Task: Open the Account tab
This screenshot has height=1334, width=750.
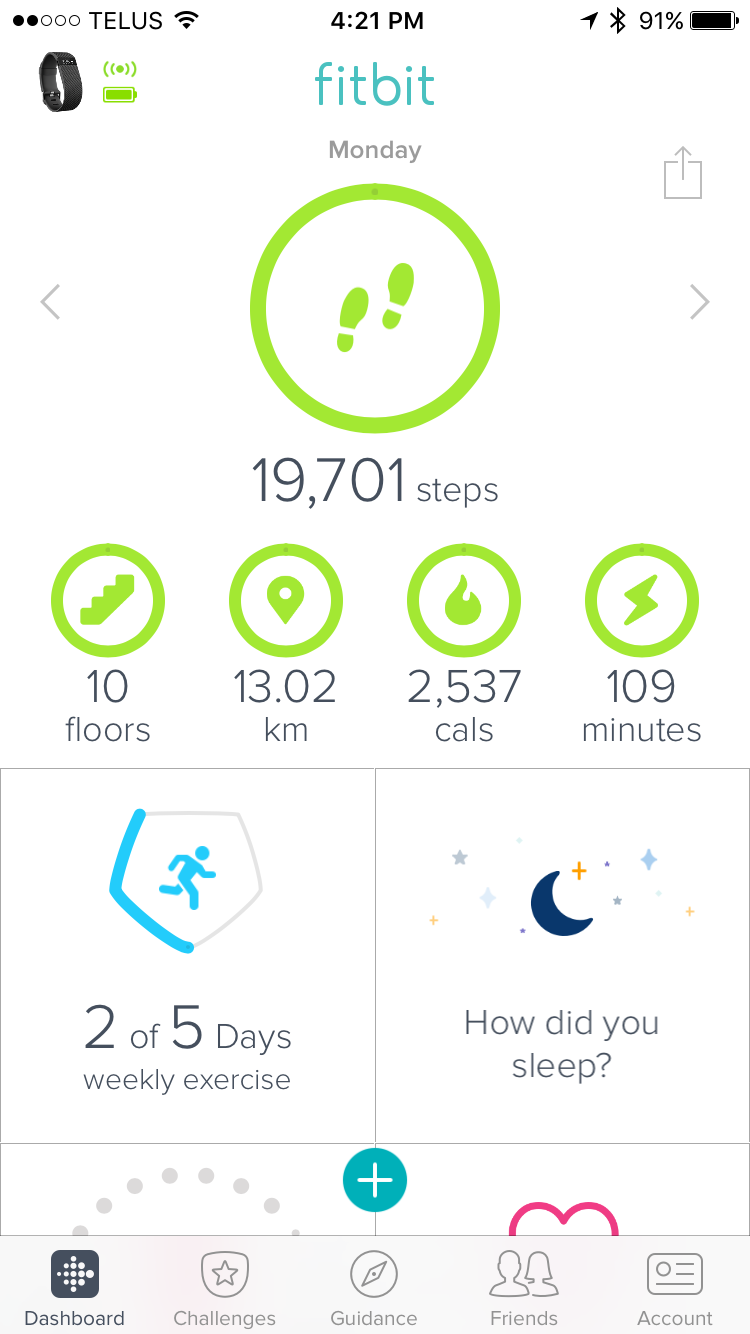Action: pos(675,1288)
